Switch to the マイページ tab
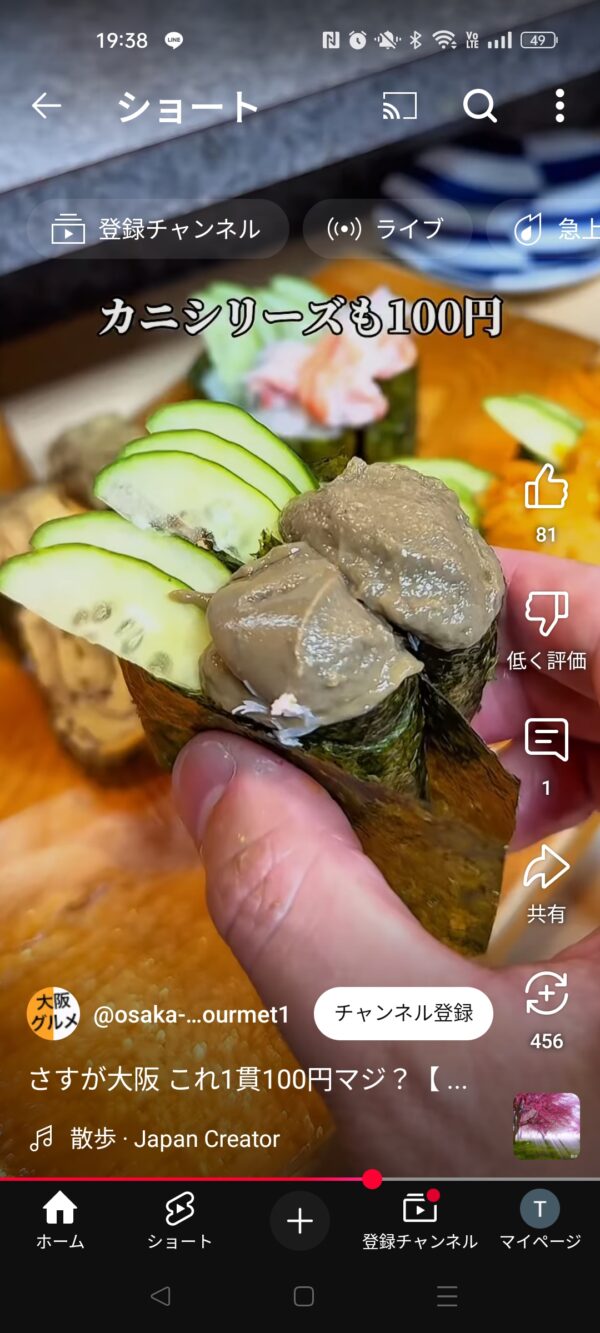Image resolution: width=600 pixels, height=1333 pixels. [540, 1221]
